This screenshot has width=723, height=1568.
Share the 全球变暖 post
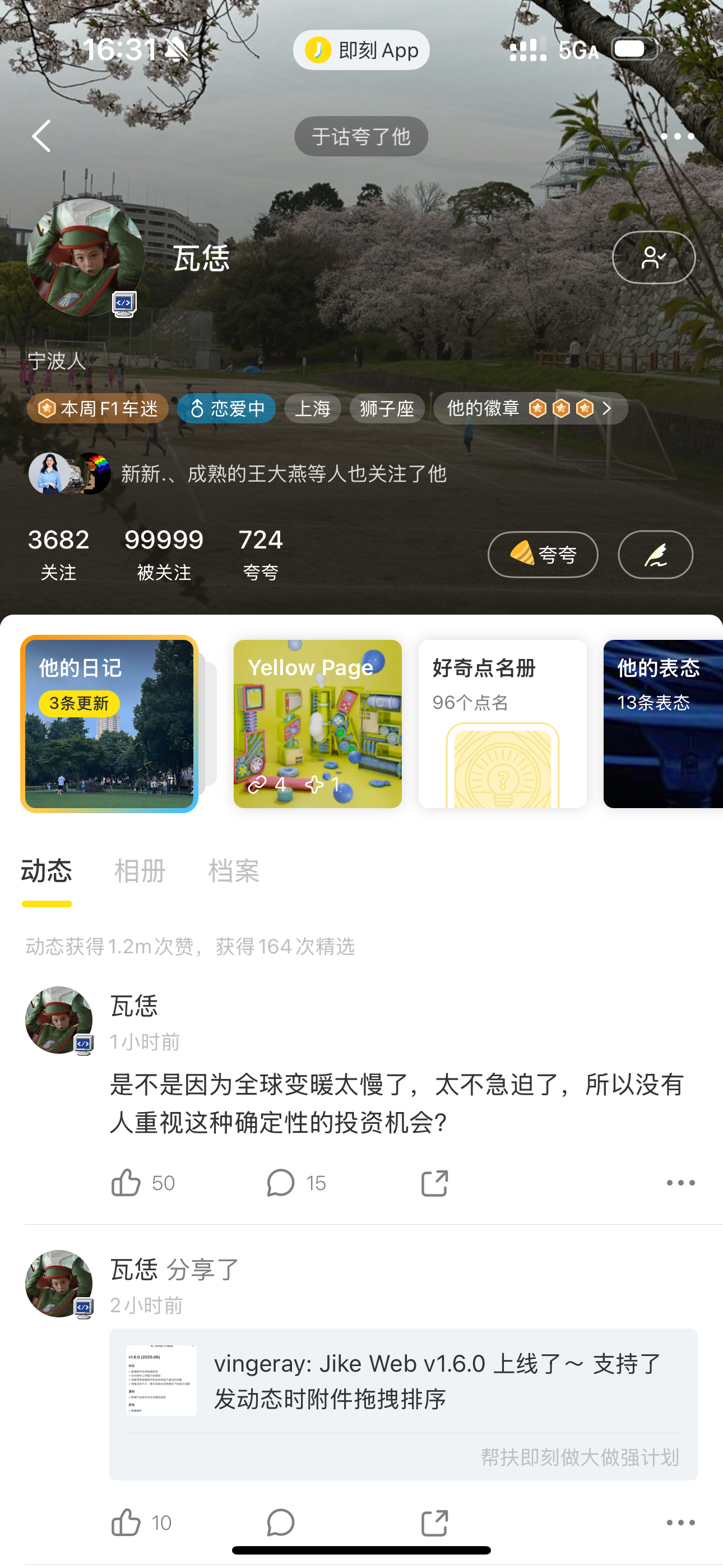point(434,1183)
